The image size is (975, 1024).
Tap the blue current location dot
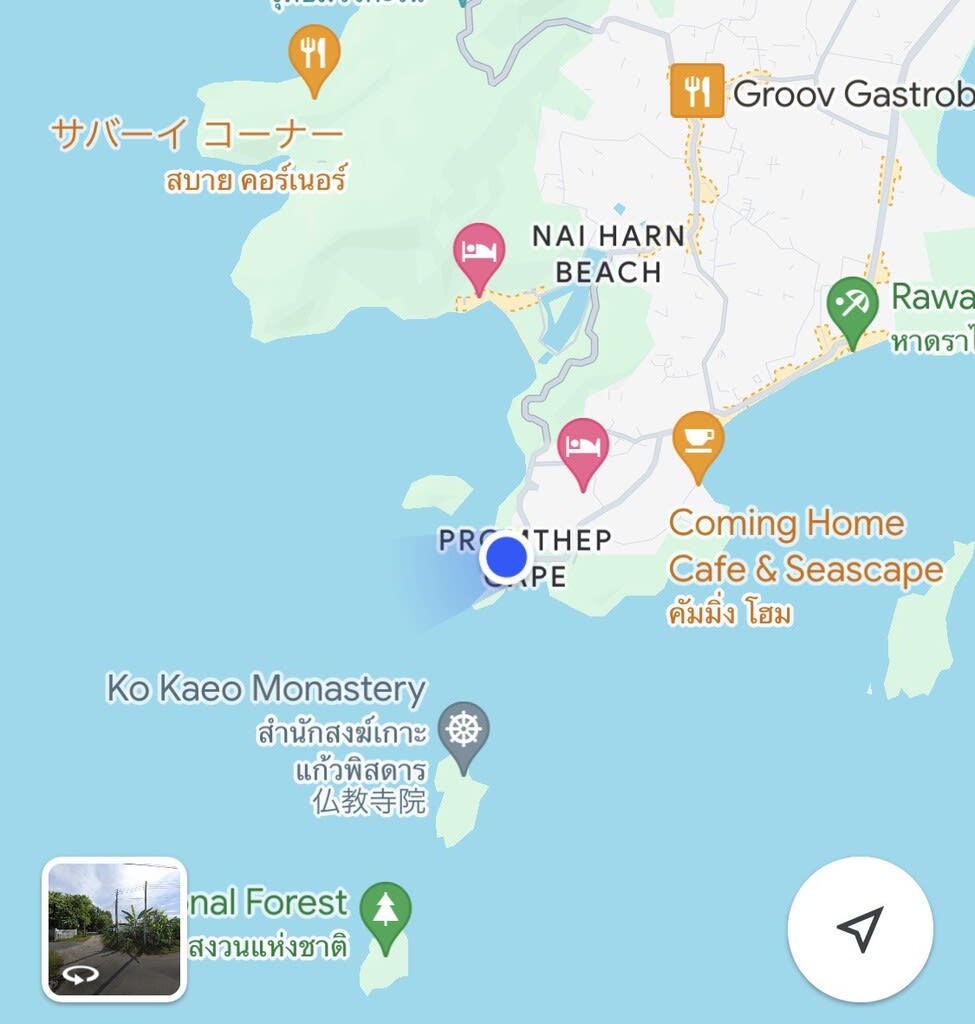pos(506,558)
